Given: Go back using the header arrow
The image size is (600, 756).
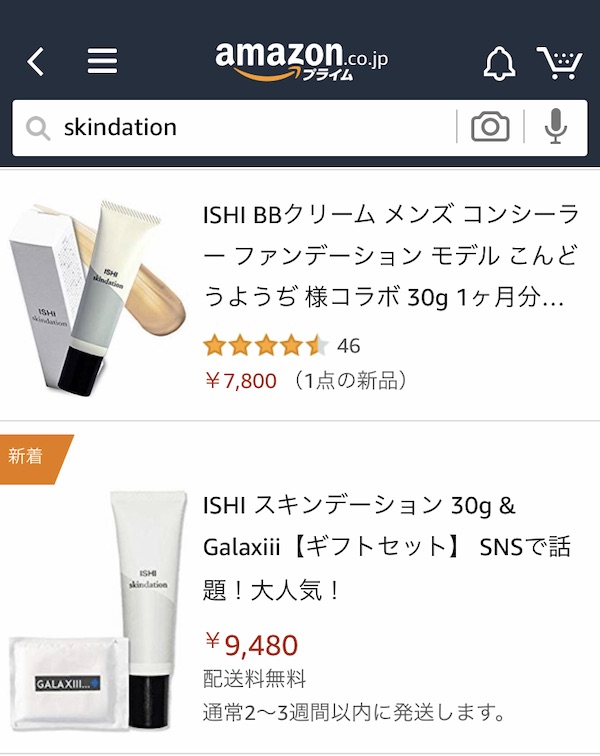Looking at the screenshot, I should [x=36, y=62].
